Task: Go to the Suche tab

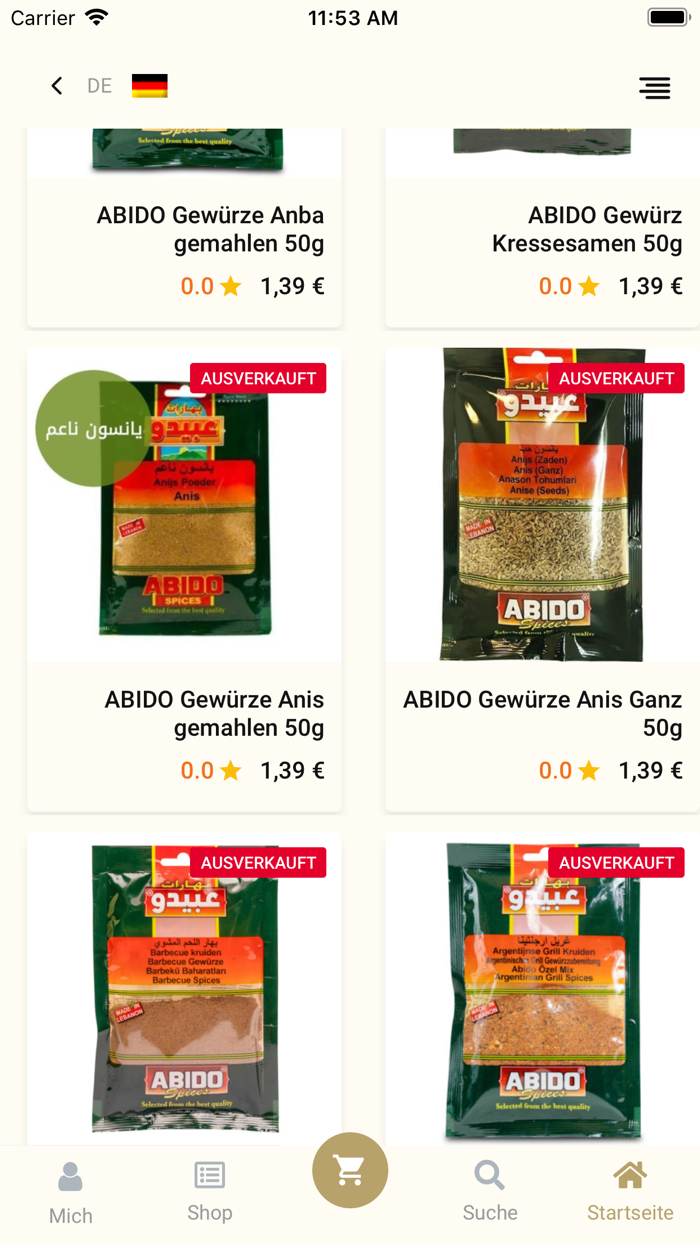Action: pos(490,1192)
